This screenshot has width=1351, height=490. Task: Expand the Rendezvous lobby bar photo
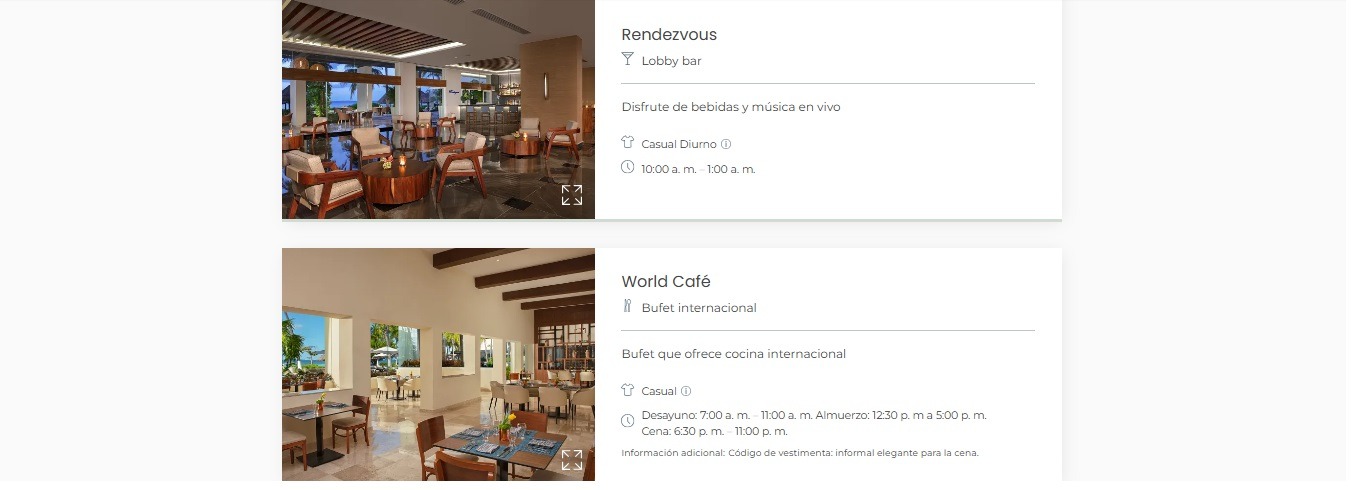571,195
